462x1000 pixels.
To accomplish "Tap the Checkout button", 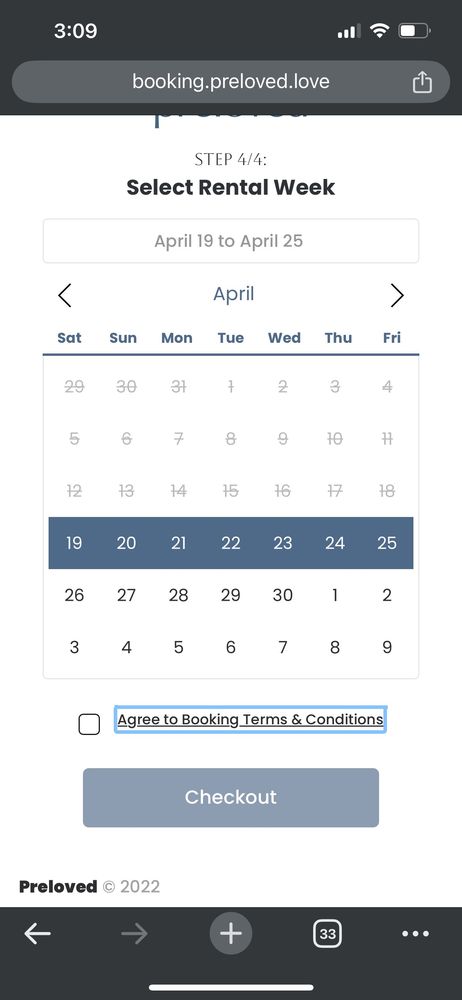I will (231, 797).
